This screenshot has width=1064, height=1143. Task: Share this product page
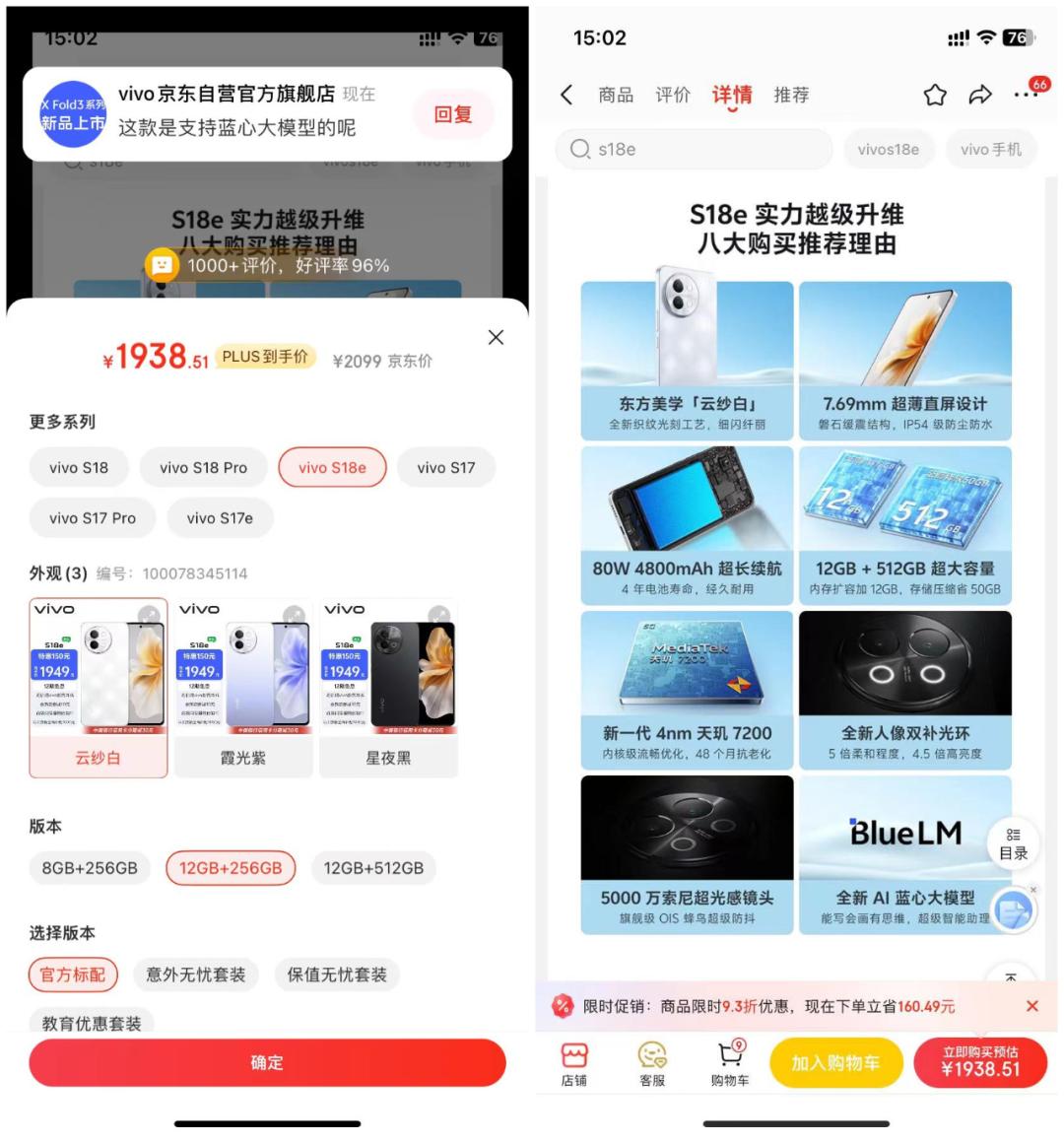tap(979, 95)
